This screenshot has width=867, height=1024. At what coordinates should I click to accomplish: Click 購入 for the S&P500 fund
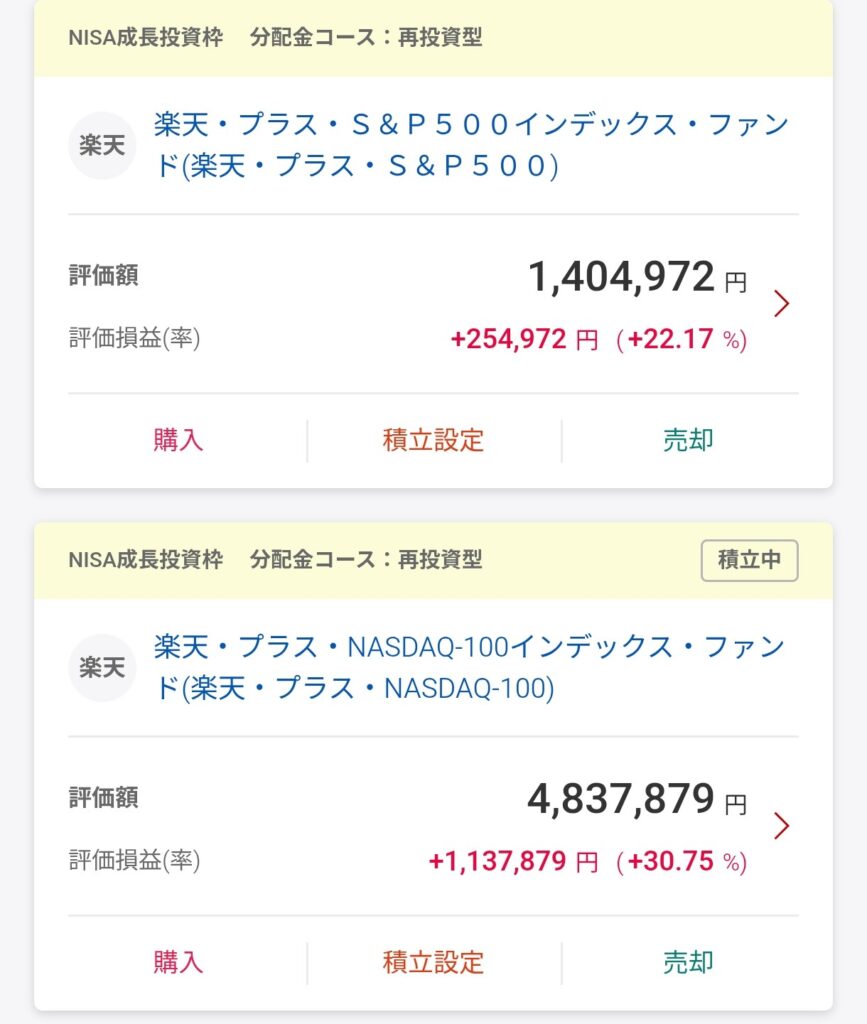177,439
